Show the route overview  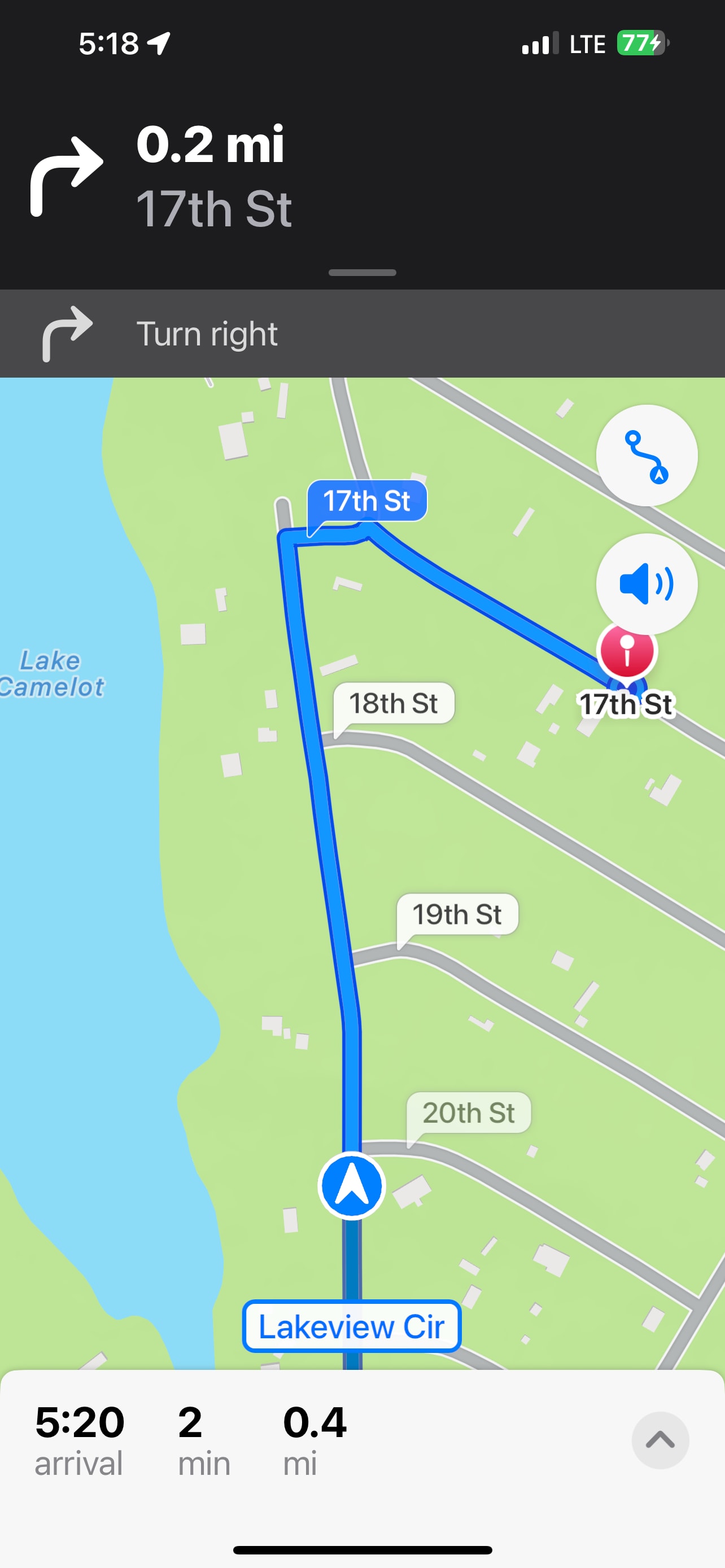[647, 455]
